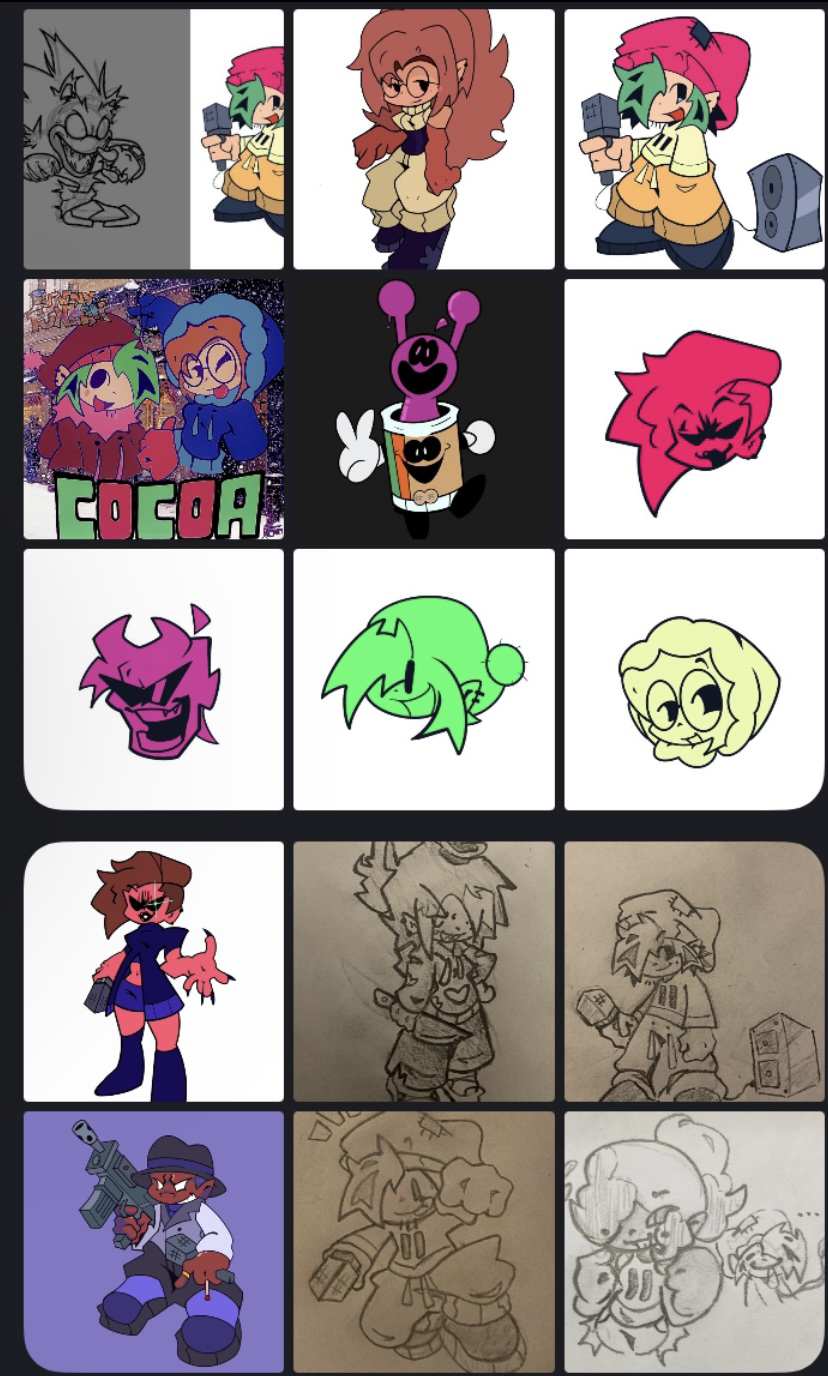Open the red-pink head icon image
Viewport: 828px width, 1376px height.
tap(694, 409)
